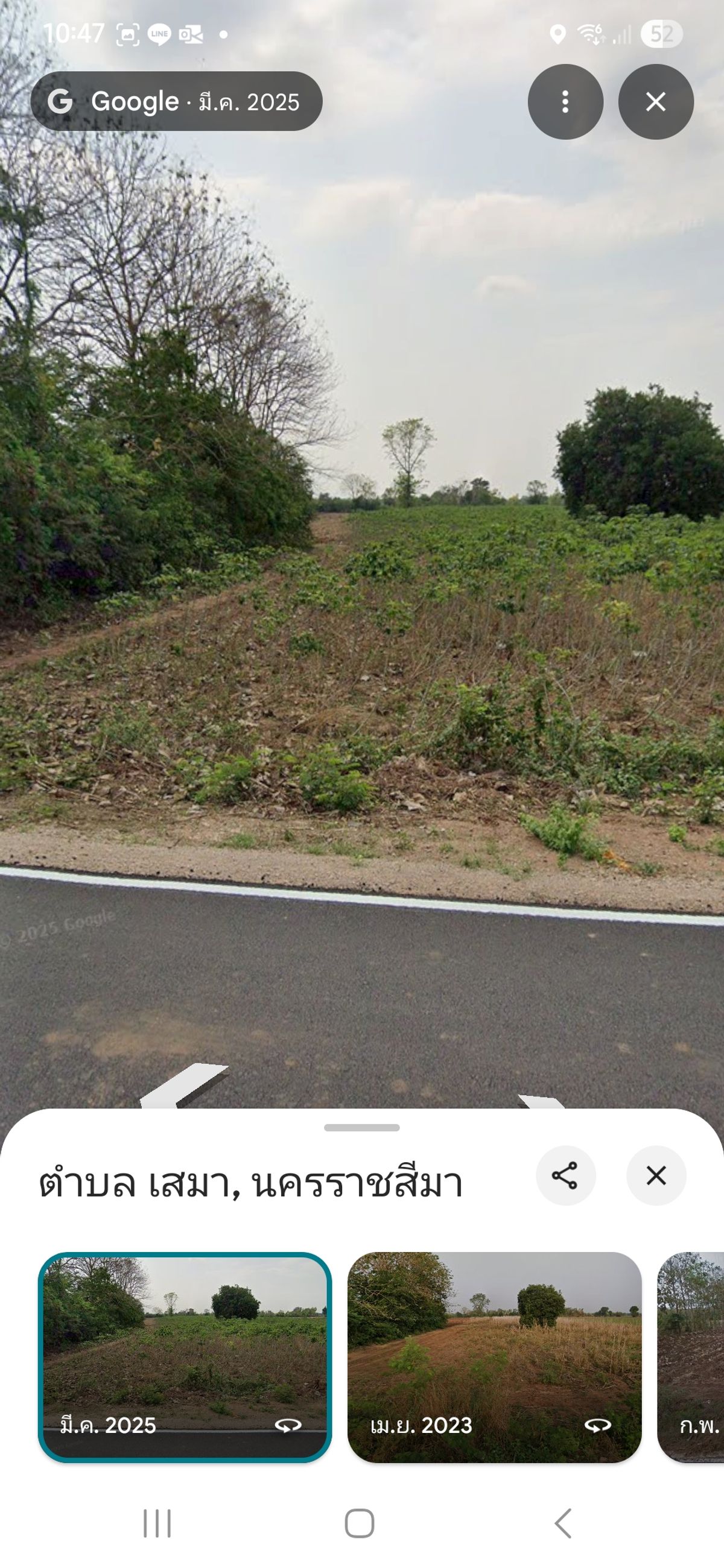Tap the Google มี.ค. 2025 date chip
724x1568 pixels.
(x=177, y=102)
